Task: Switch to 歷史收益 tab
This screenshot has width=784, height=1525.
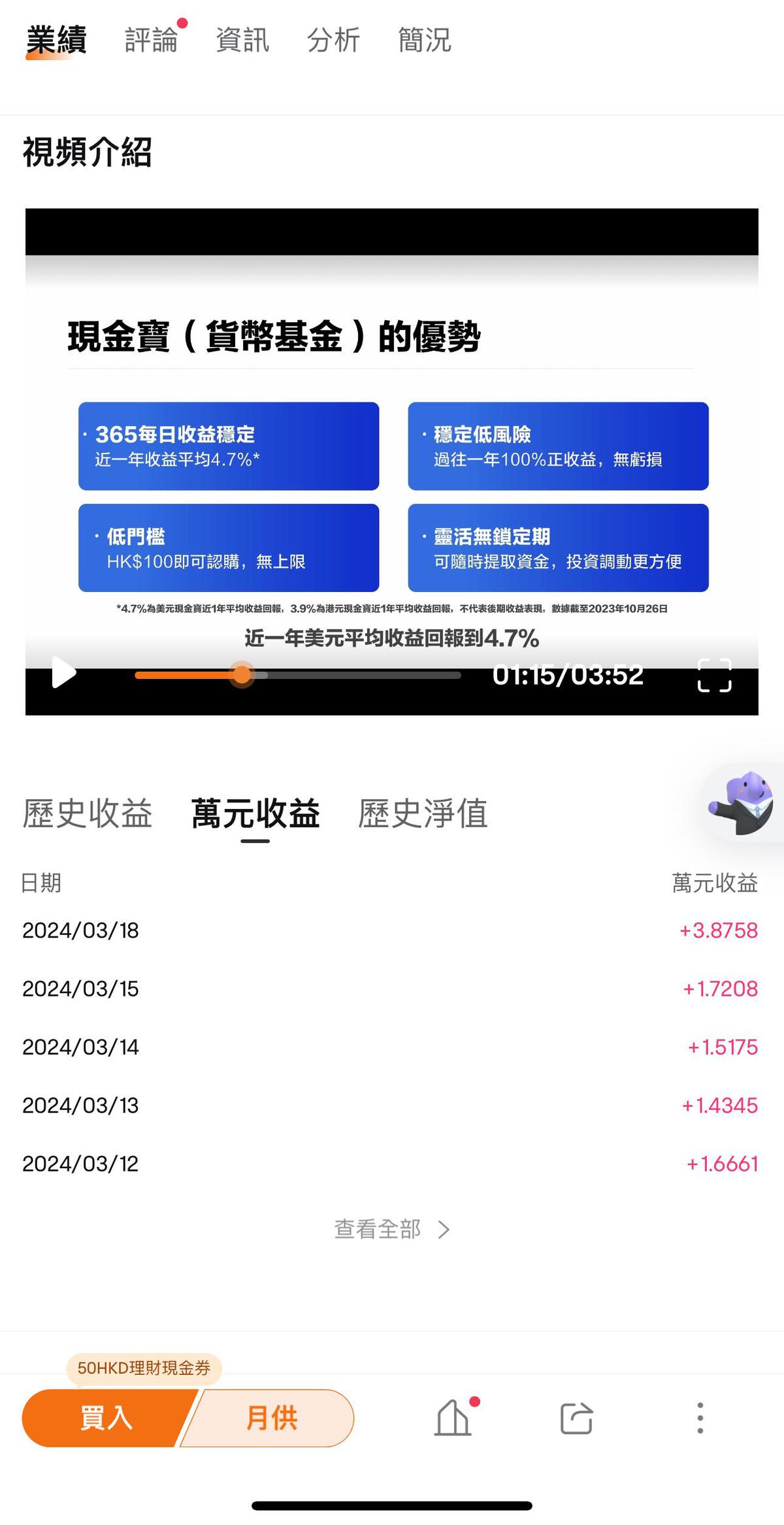Action: pyautogui.click(x=88, y=813)
